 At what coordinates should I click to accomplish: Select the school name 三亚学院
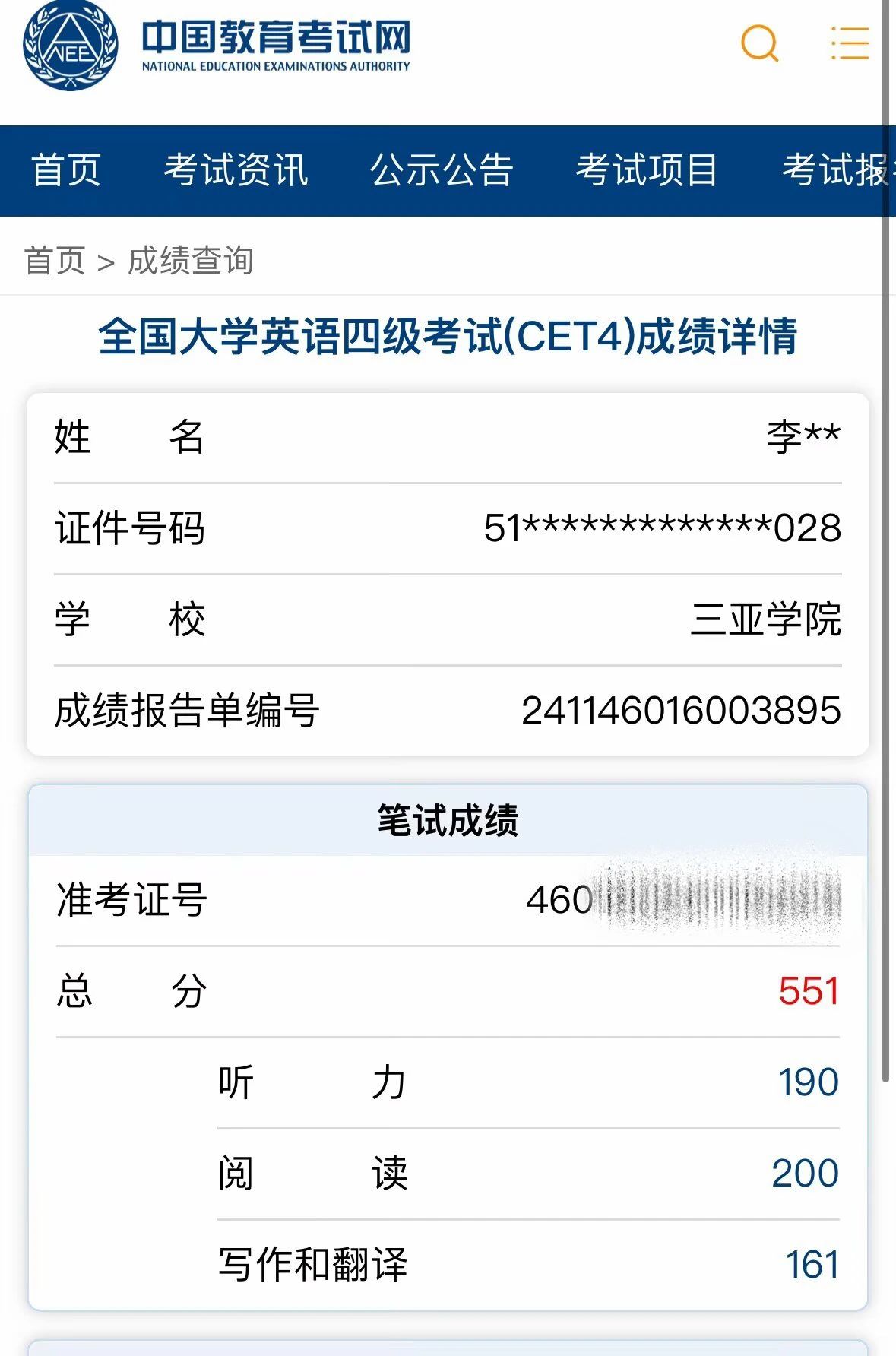[x=768, y=619]
